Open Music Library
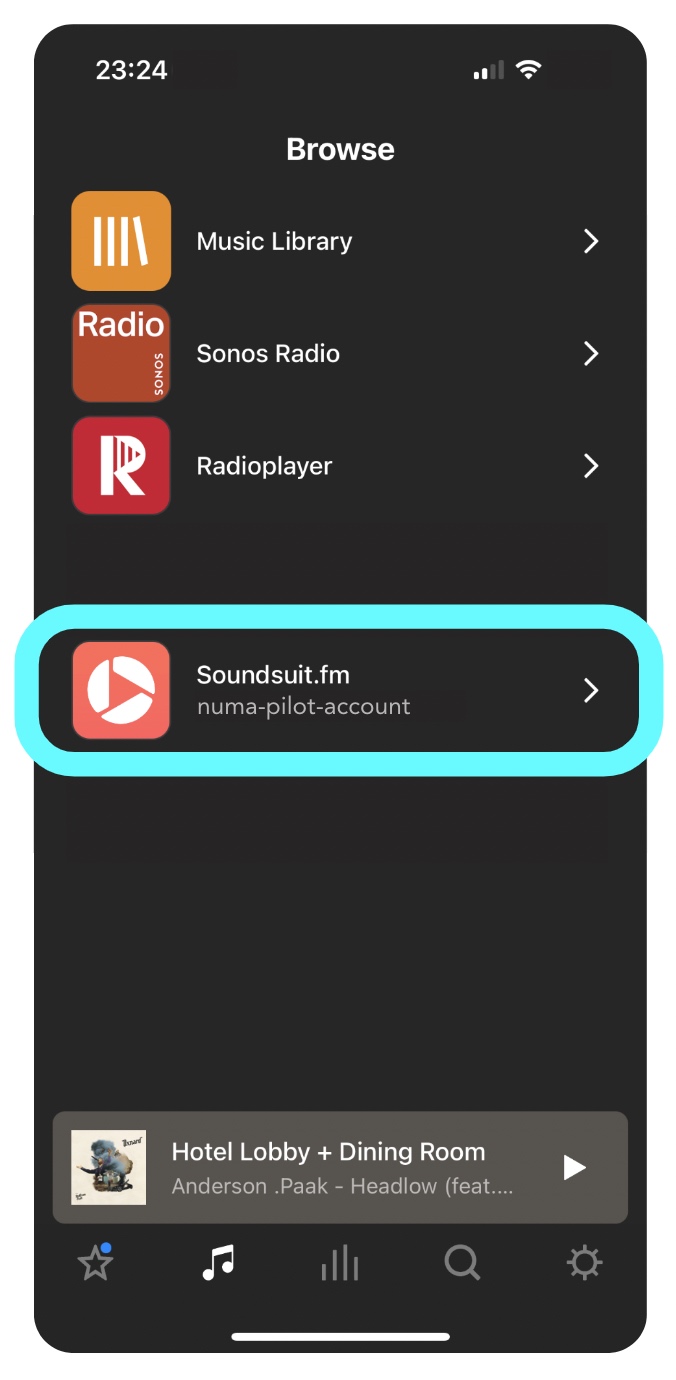 click(x=338, y=241)
